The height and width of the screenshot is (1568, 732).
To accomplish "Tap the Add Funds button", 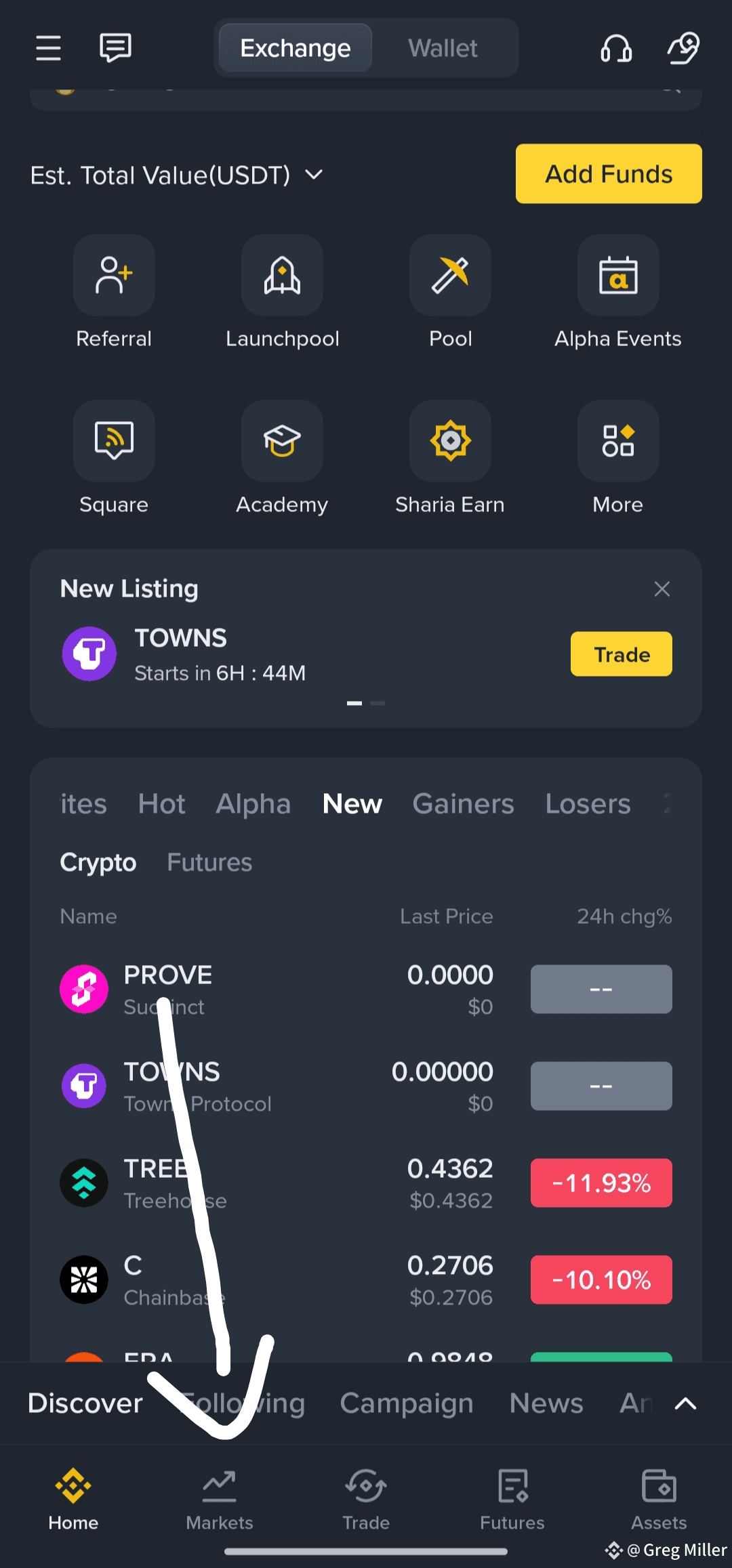I will [x=609, y=174].
